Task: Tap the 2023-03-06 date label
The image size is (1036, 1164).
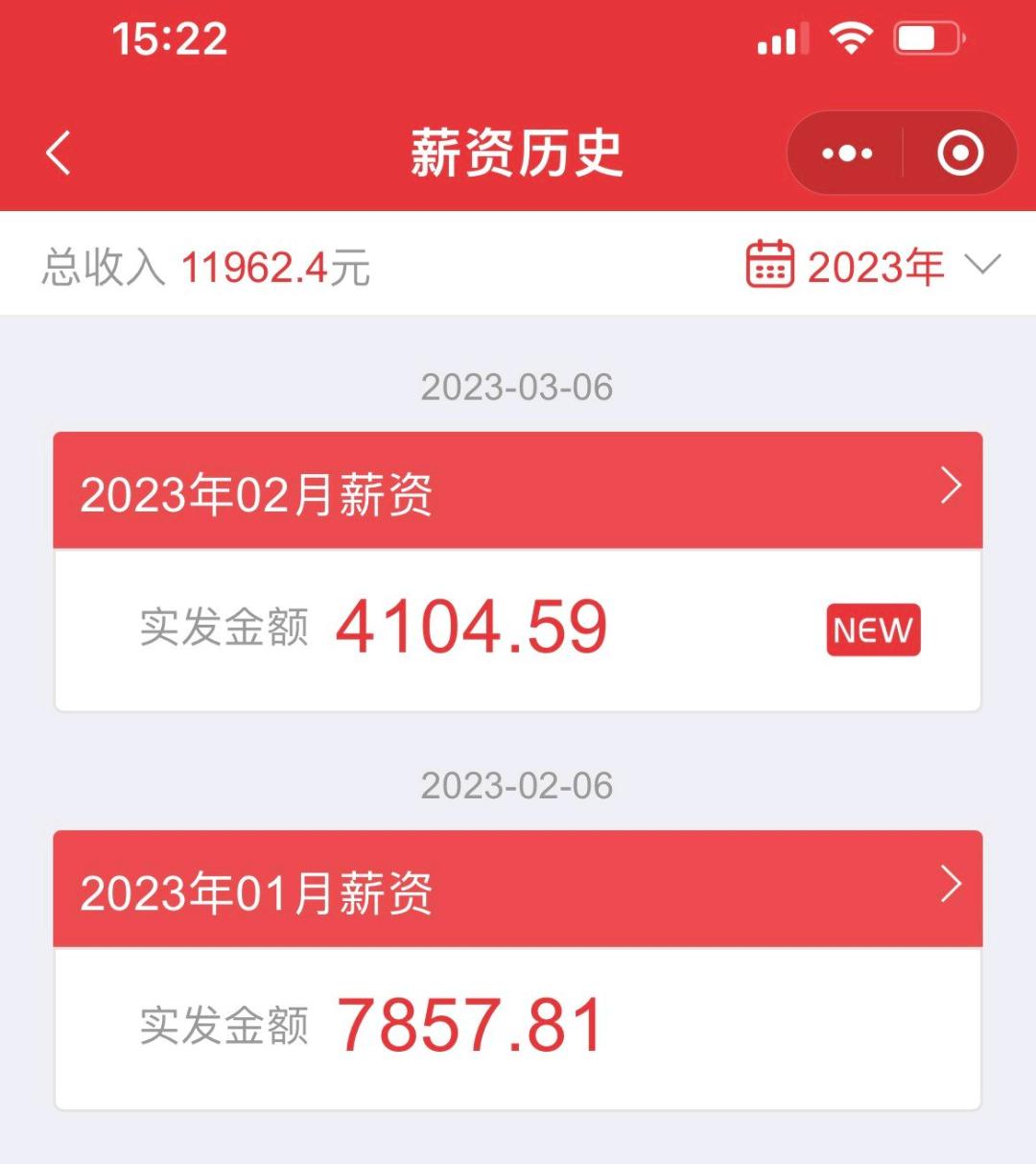Action: [x=517, y=386]
